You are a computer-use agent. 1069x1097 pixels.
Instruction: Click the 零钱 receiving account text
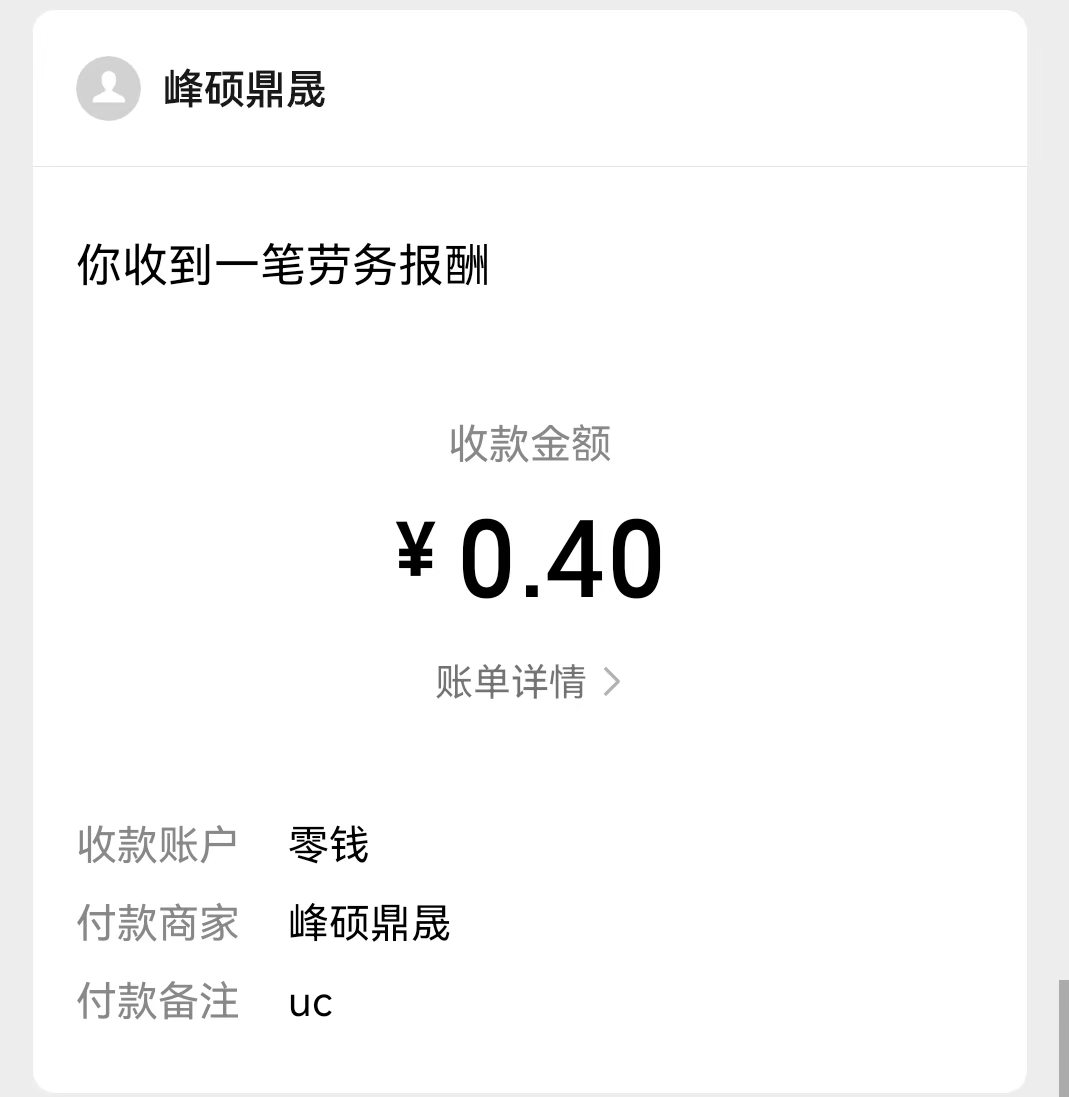coord(328,843)
